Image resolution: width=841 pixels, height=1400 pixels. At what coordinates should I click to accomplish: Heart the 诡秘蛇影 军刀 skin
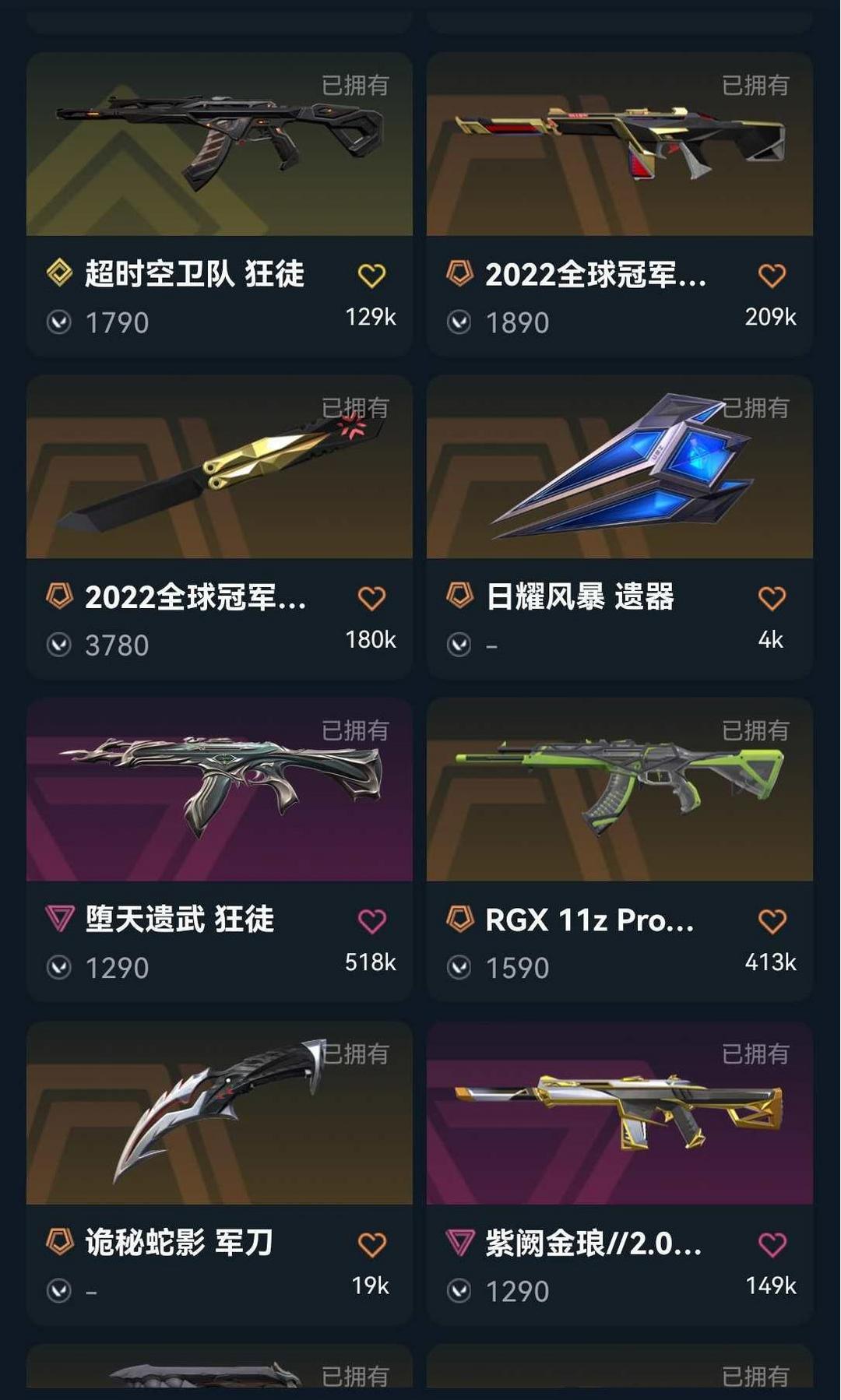[371, 1244]
